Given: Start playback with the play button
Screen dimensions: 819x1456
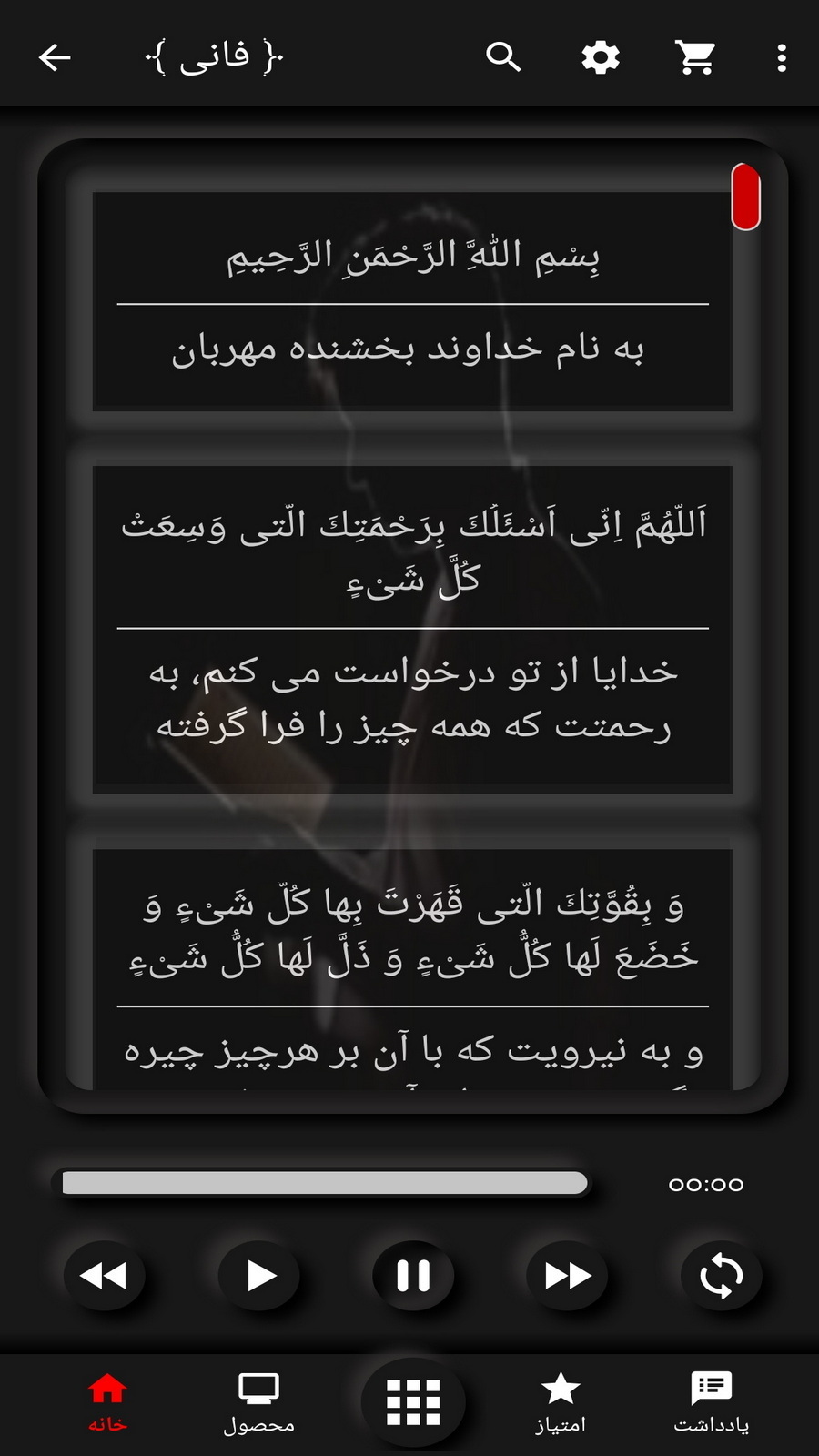Looking at the screenshot, I should tap(261, 1276).
